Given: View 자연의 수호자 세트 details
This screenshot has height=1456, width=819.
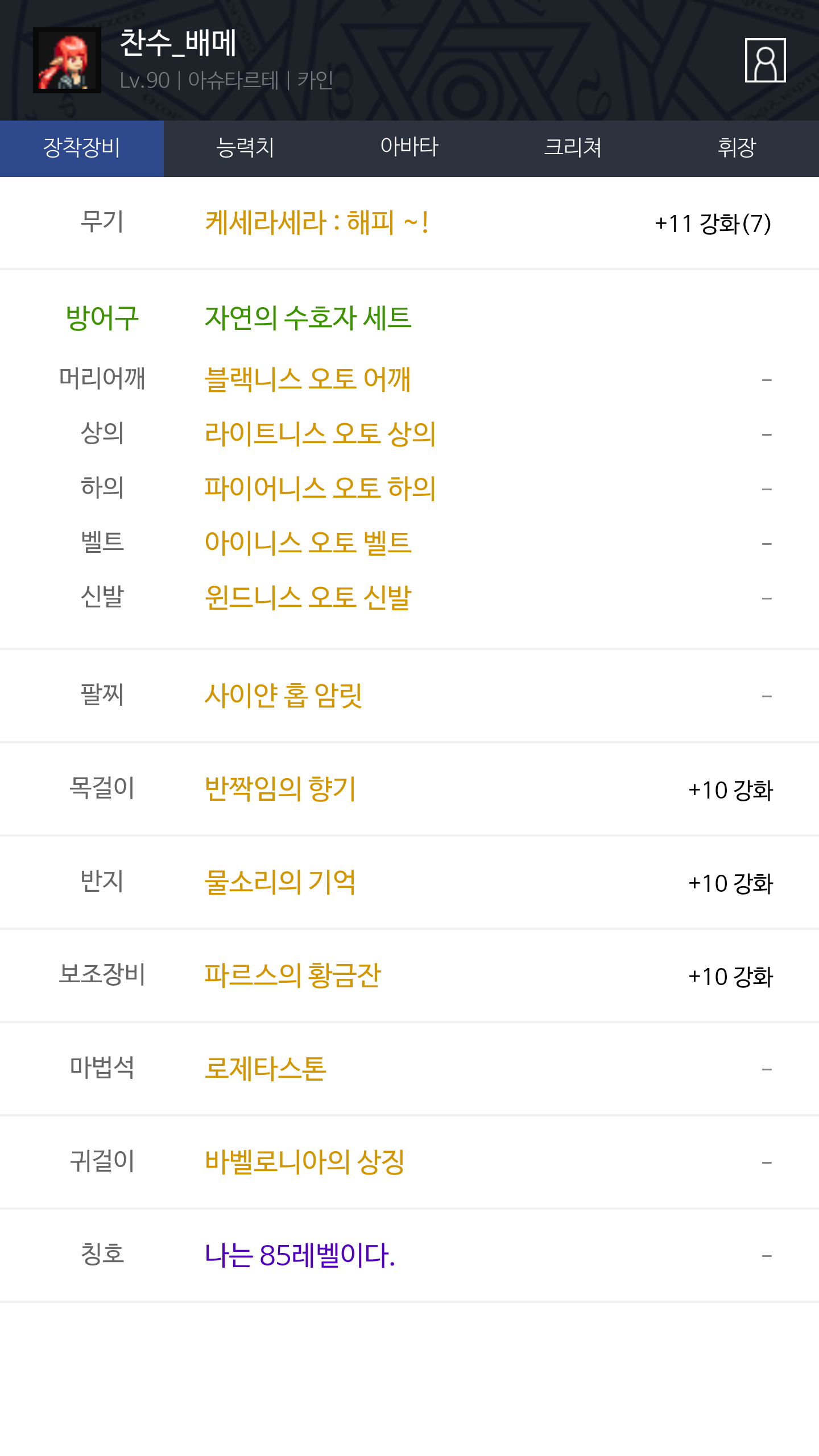Looking at the screenshot, I should point(308,317).
